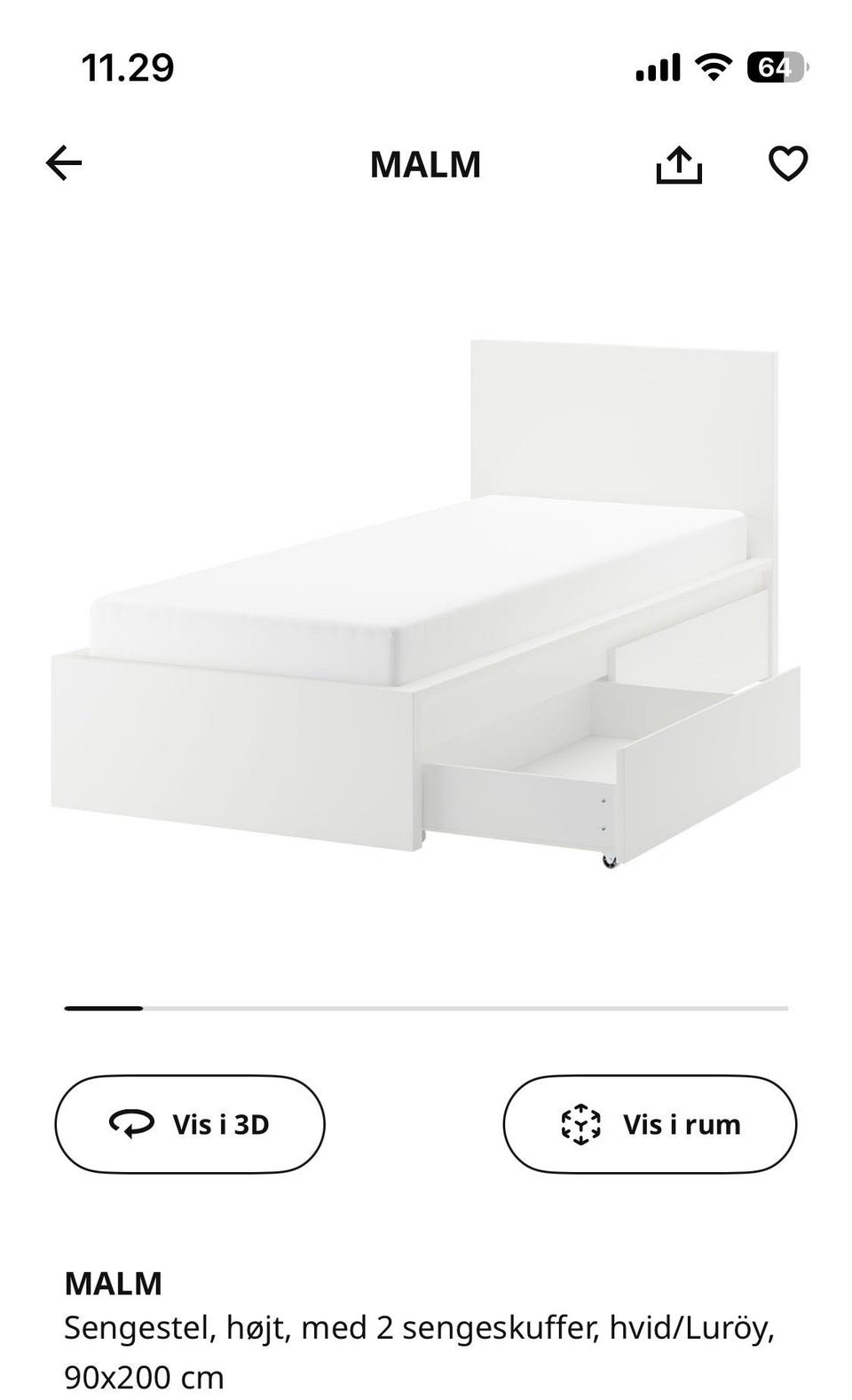Viewport: 852px width, 1400px height.
Task: Tap the Vis i 3D button
Action: (190, 1124)
